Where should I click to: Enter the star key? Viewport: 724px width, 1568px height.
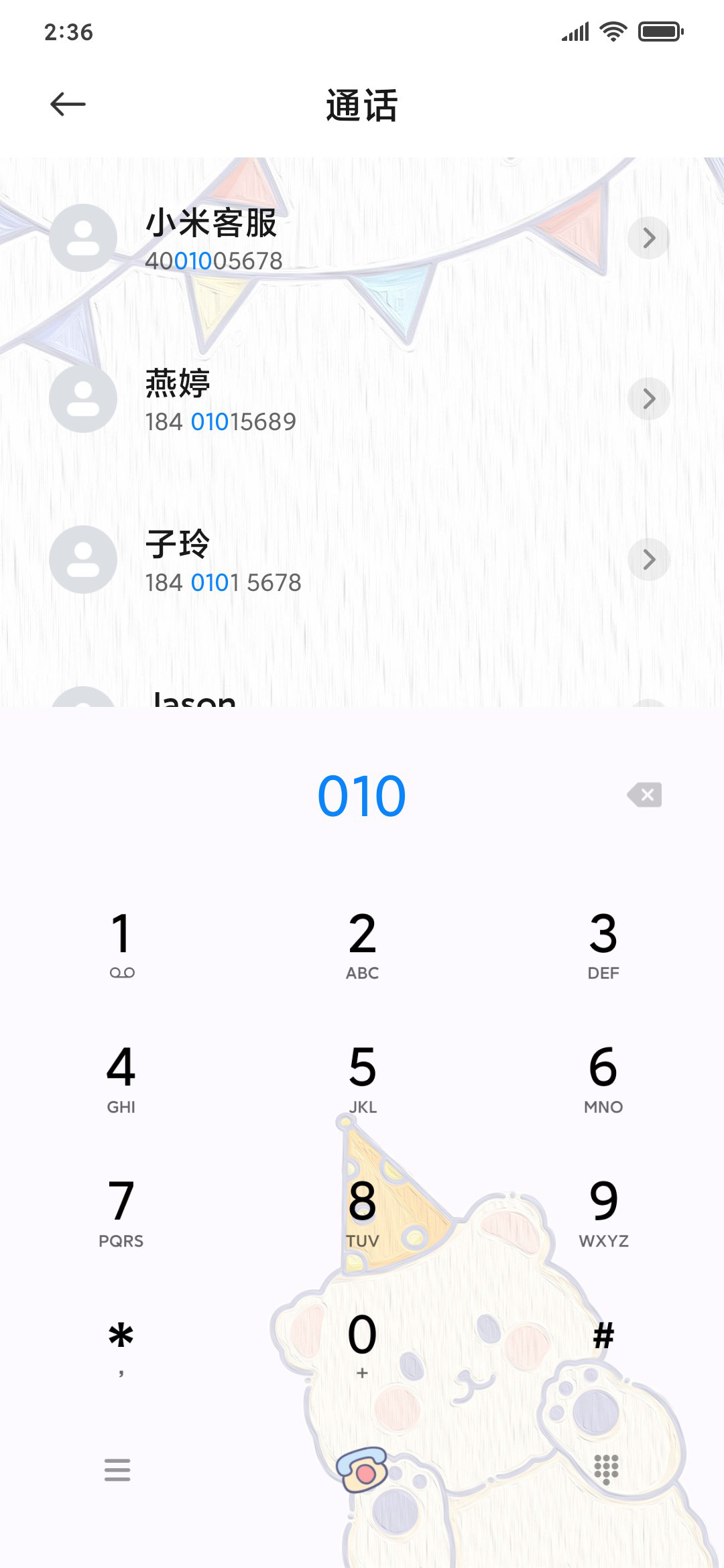pyautogui.click(x=121, y=1346)
